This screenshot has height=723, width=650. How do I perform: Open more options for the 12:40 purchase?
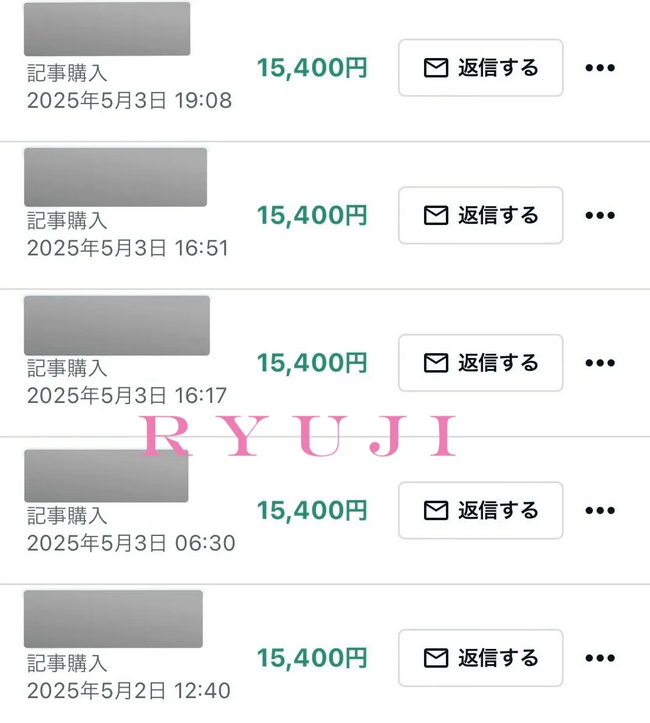click(x=599, y=657)
